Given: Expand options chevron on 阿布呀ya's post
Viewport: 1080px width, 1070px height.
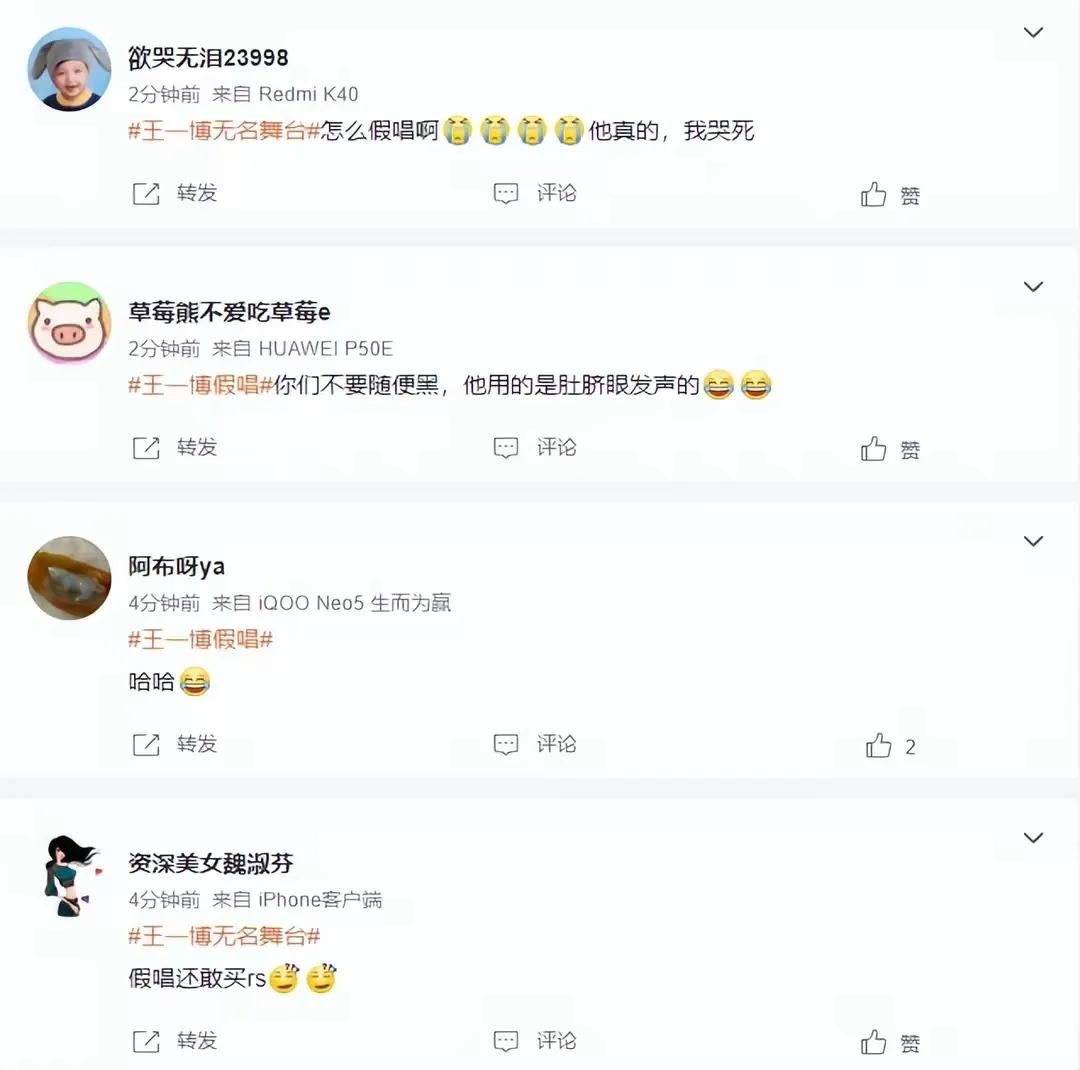Looking at the screenshot, I should 1033,541.
